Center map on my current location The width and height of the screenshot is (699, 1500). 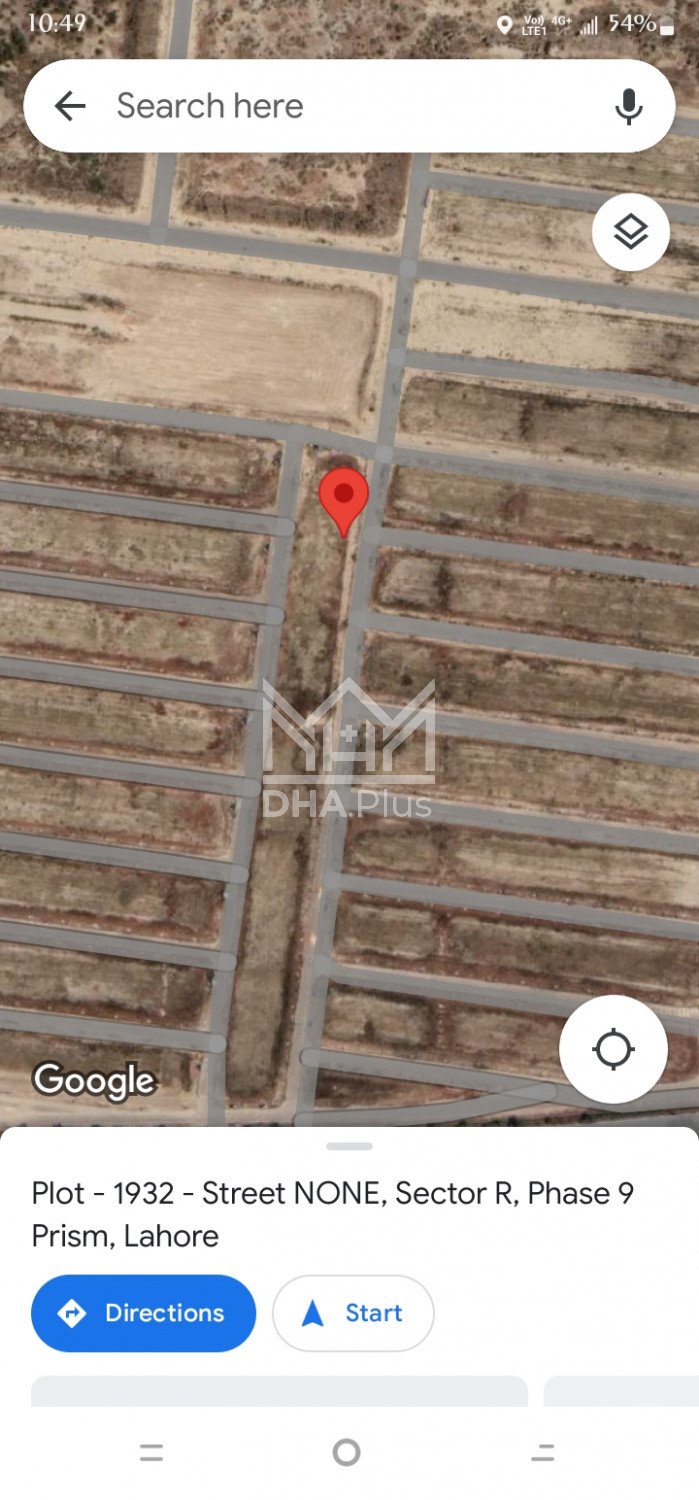click(613, 1049)
